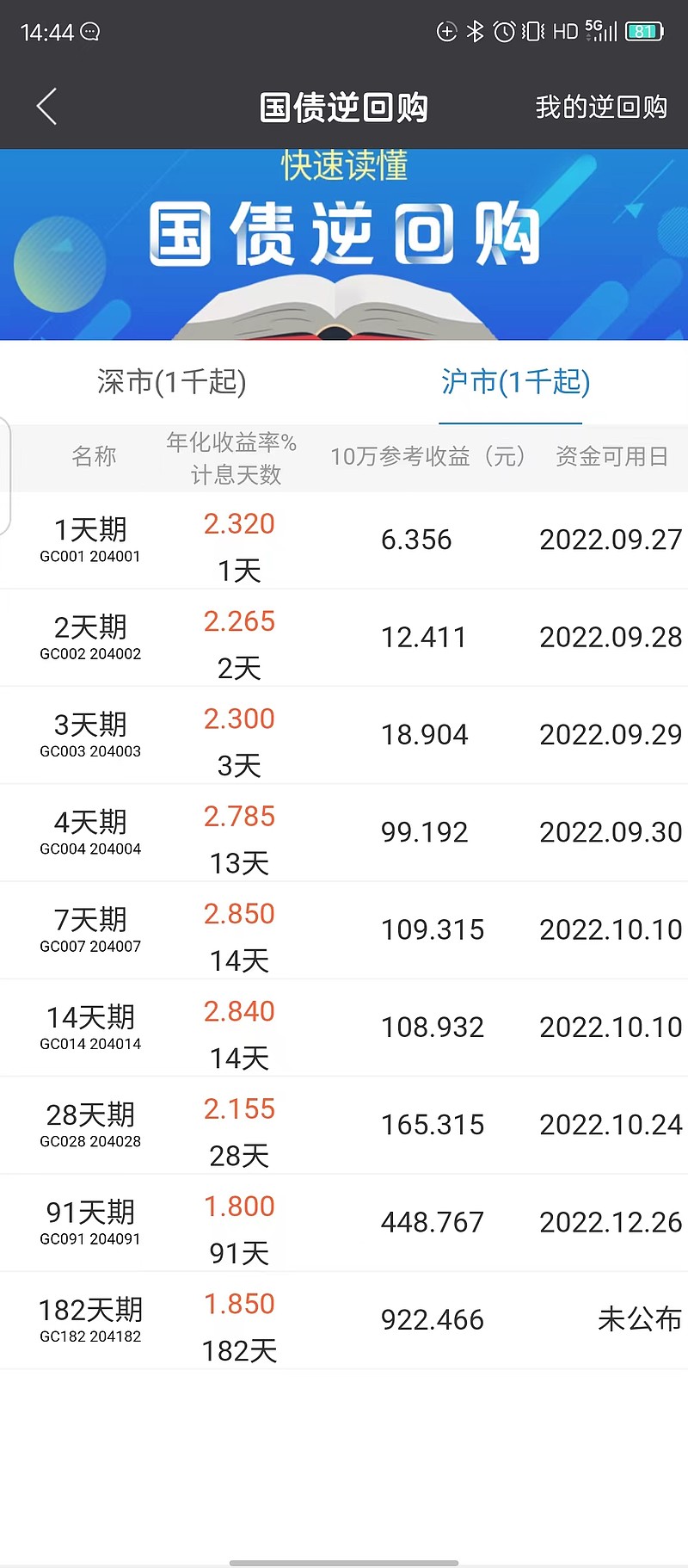688x1568 pixels.
Task: Open the 7天期 GC007 row
Action: tap(344, 930)
